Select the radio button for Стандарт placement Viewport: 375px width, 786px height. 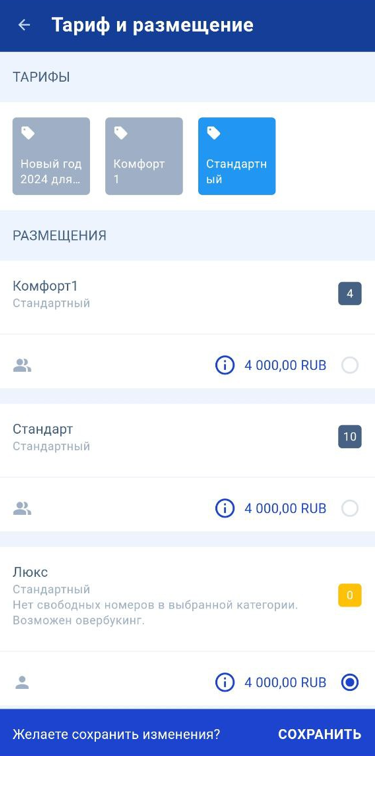point(350,509)
